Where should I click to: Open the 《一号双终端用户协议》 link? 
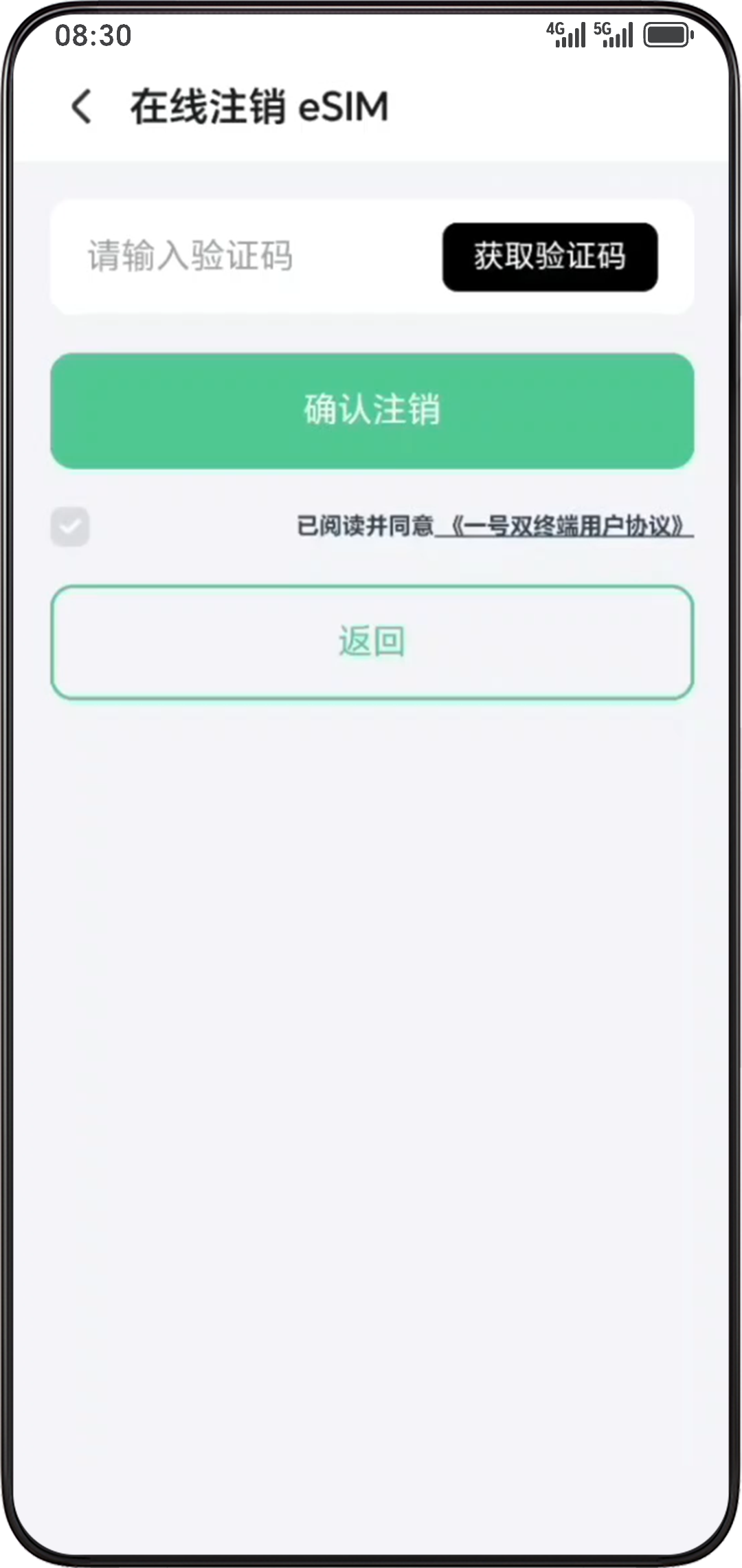click(566, 527)
